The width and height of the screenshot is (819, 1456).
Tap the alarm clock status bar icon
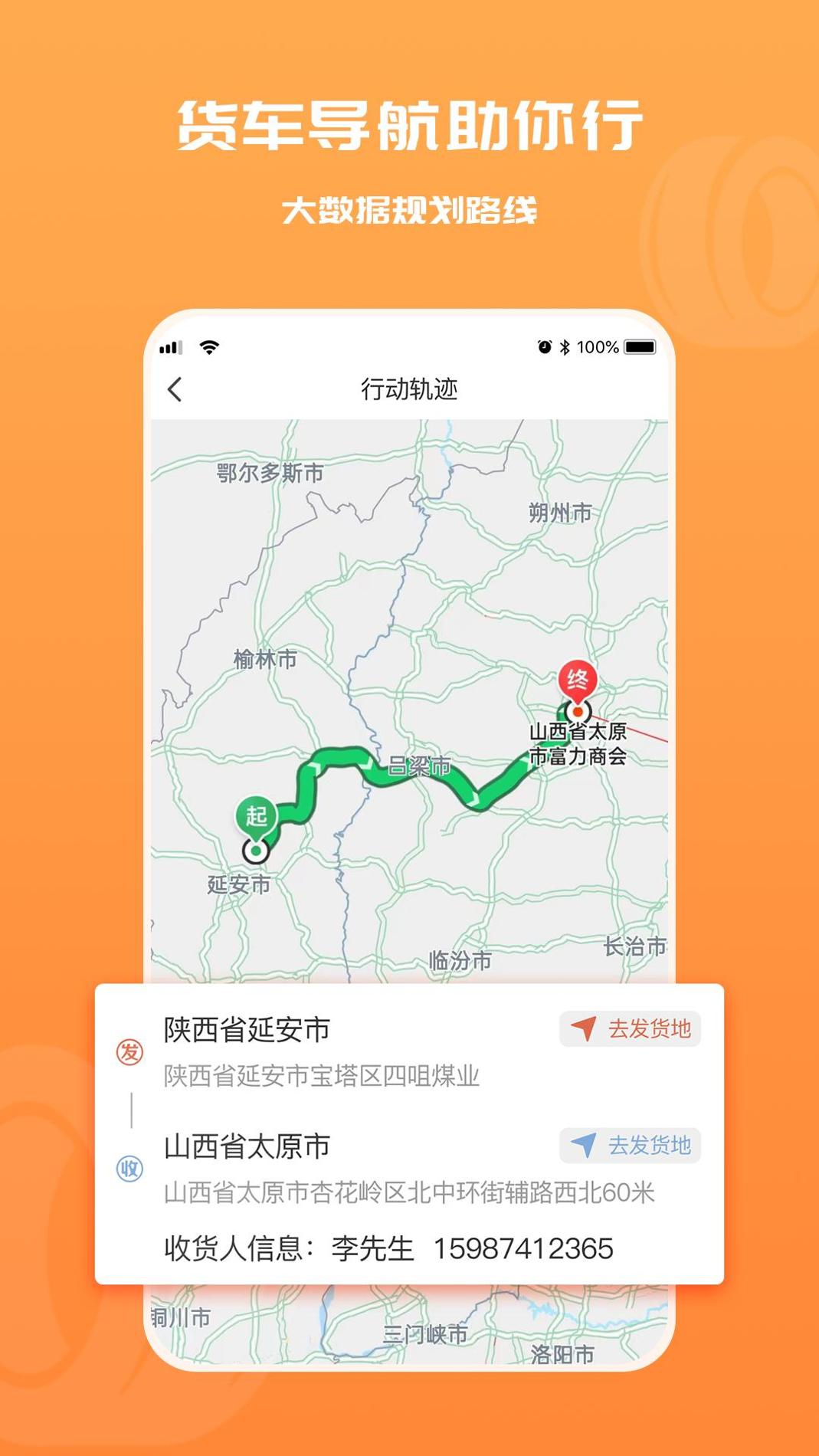click(544, 346)
